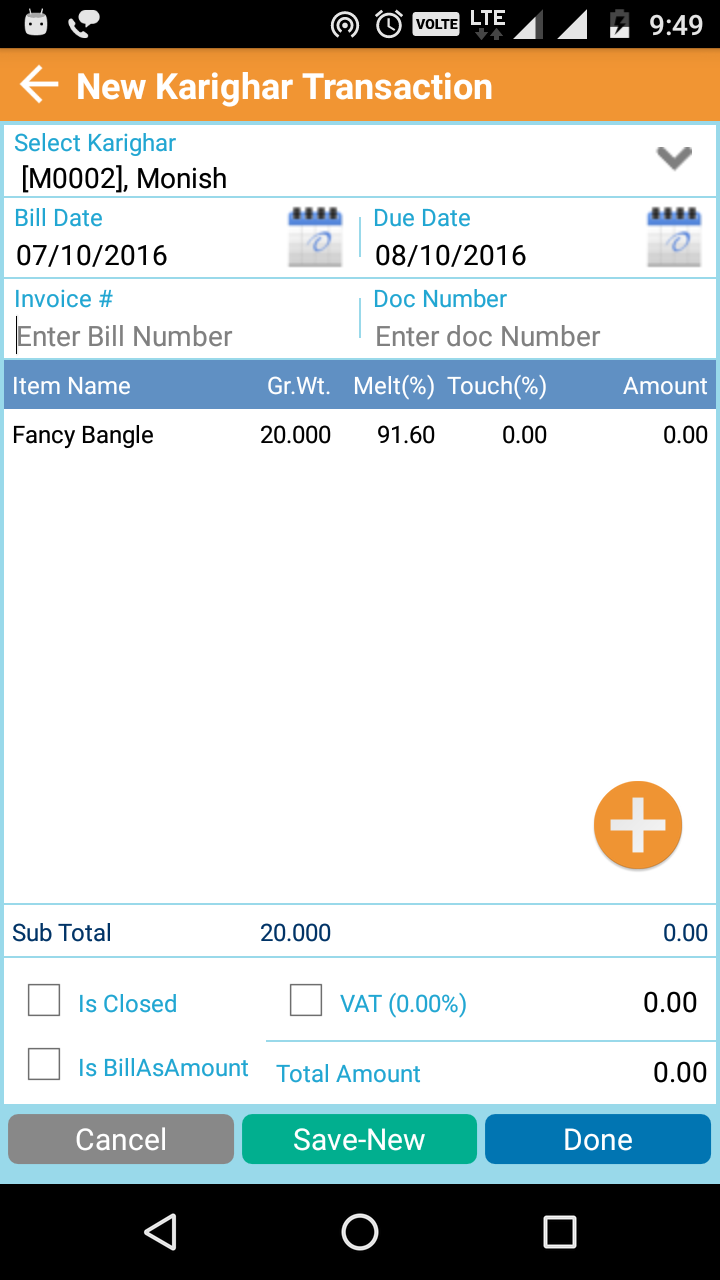Tick the Is BillAsAmount checkbox
Image resolution: width=720 pixels, height=1280 pixels.
[44, 1064]
